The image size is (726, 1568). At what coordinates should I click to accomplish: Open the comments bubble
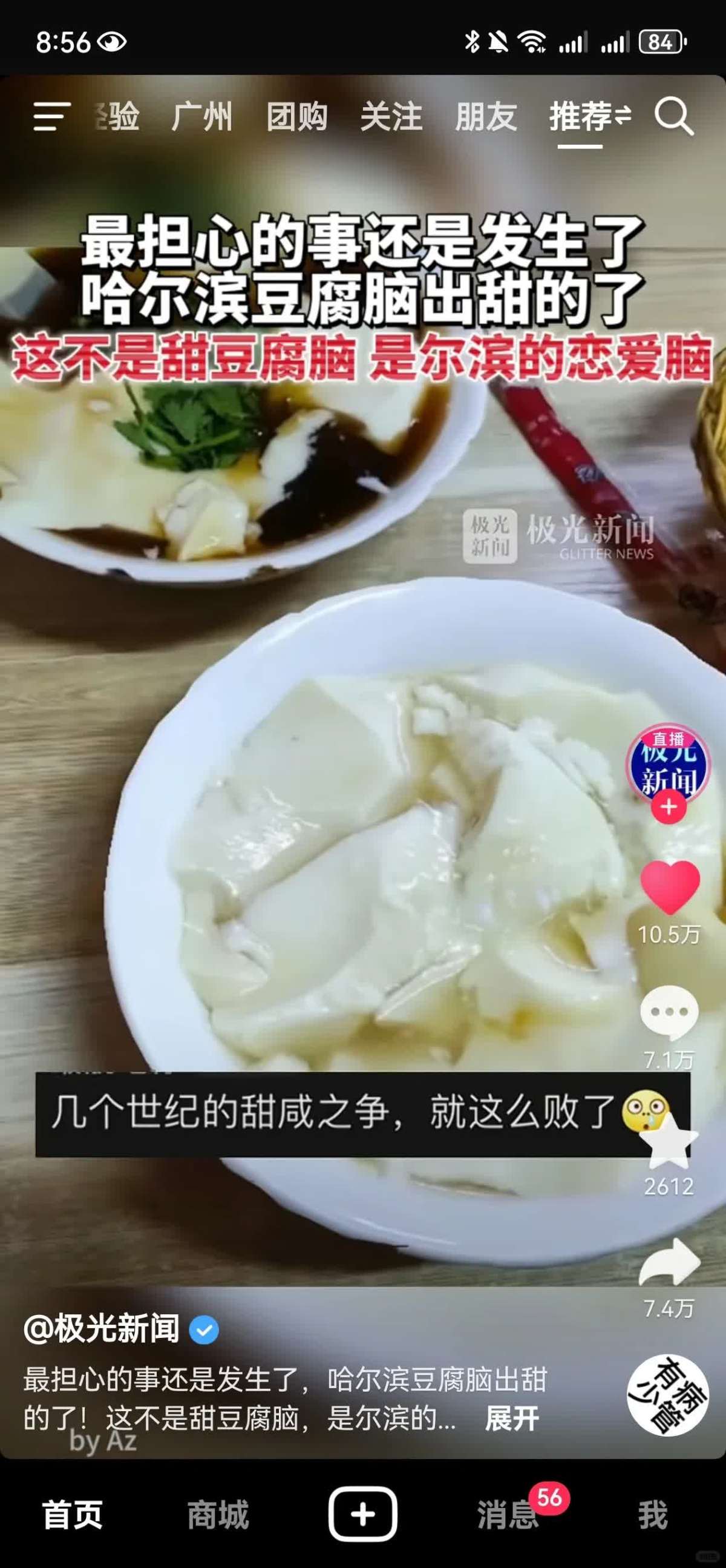point(669,1013)
